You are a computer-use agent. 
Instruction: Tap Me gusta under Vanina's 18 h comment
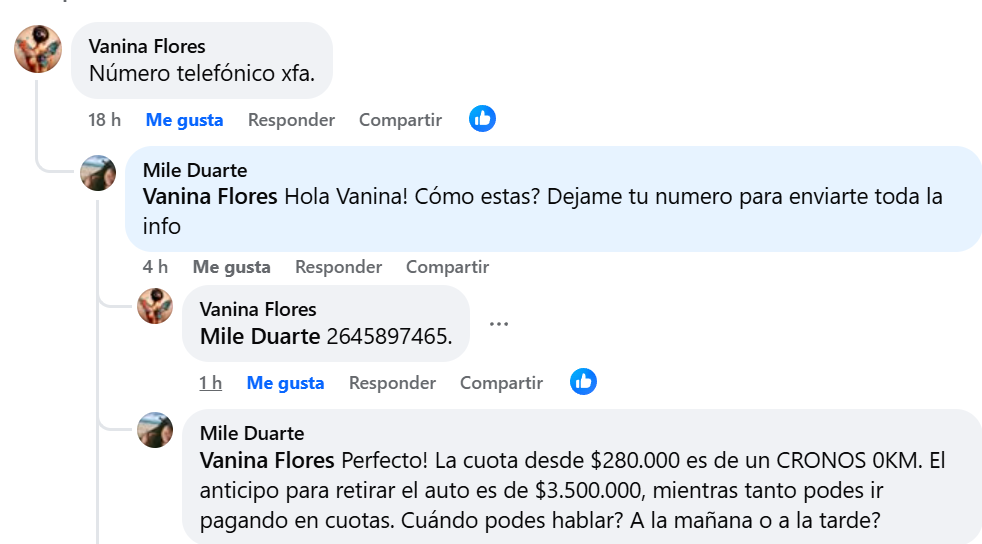pos(184,120)
